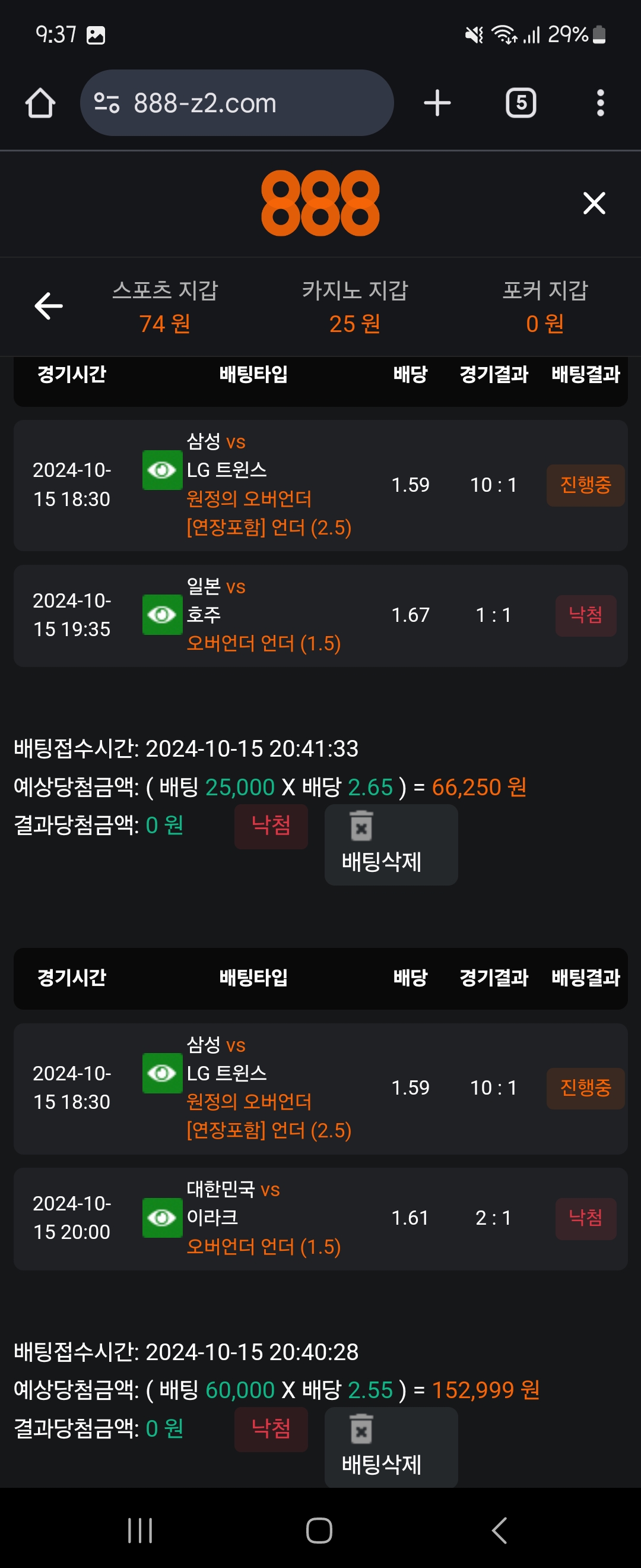Tap the system back button
The width and height of the screenshot is (641, 1568).
point(499,1529)
